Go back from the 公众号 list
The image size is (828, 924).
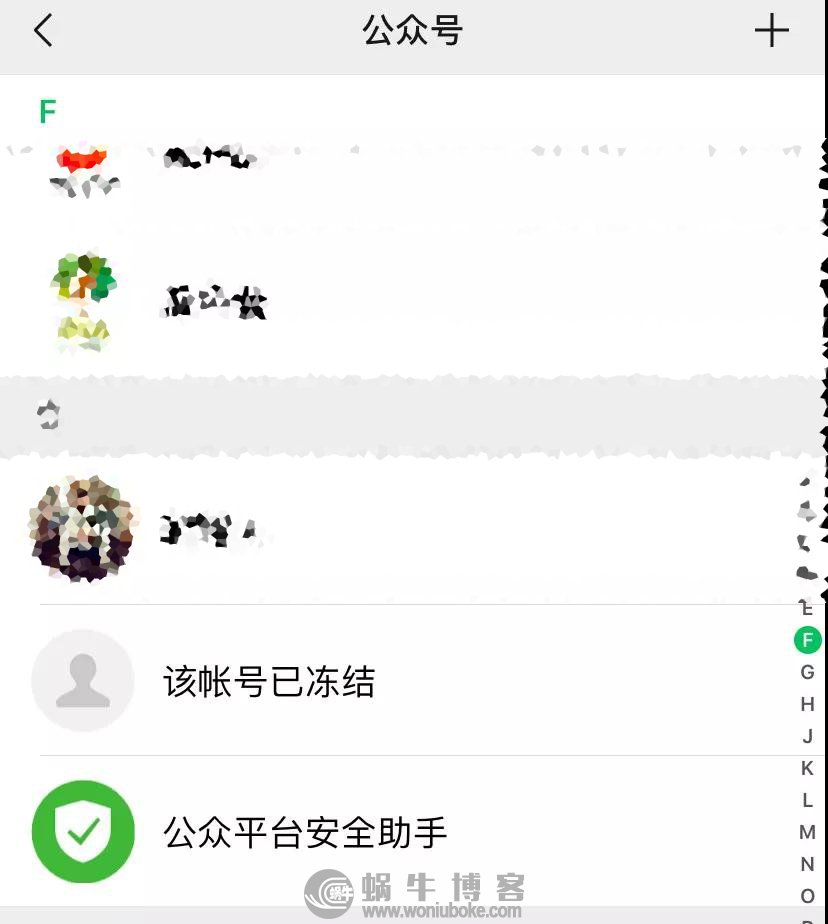(x=43, y=31)
